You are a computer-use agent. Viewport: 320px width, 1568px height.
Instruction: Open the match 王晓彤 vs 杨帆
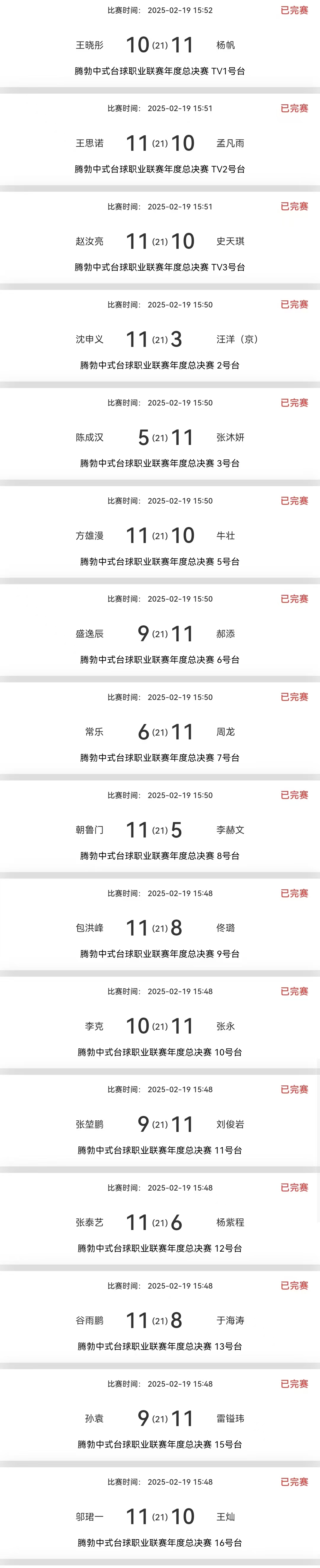pyautogui.click(x=159, y=45)
